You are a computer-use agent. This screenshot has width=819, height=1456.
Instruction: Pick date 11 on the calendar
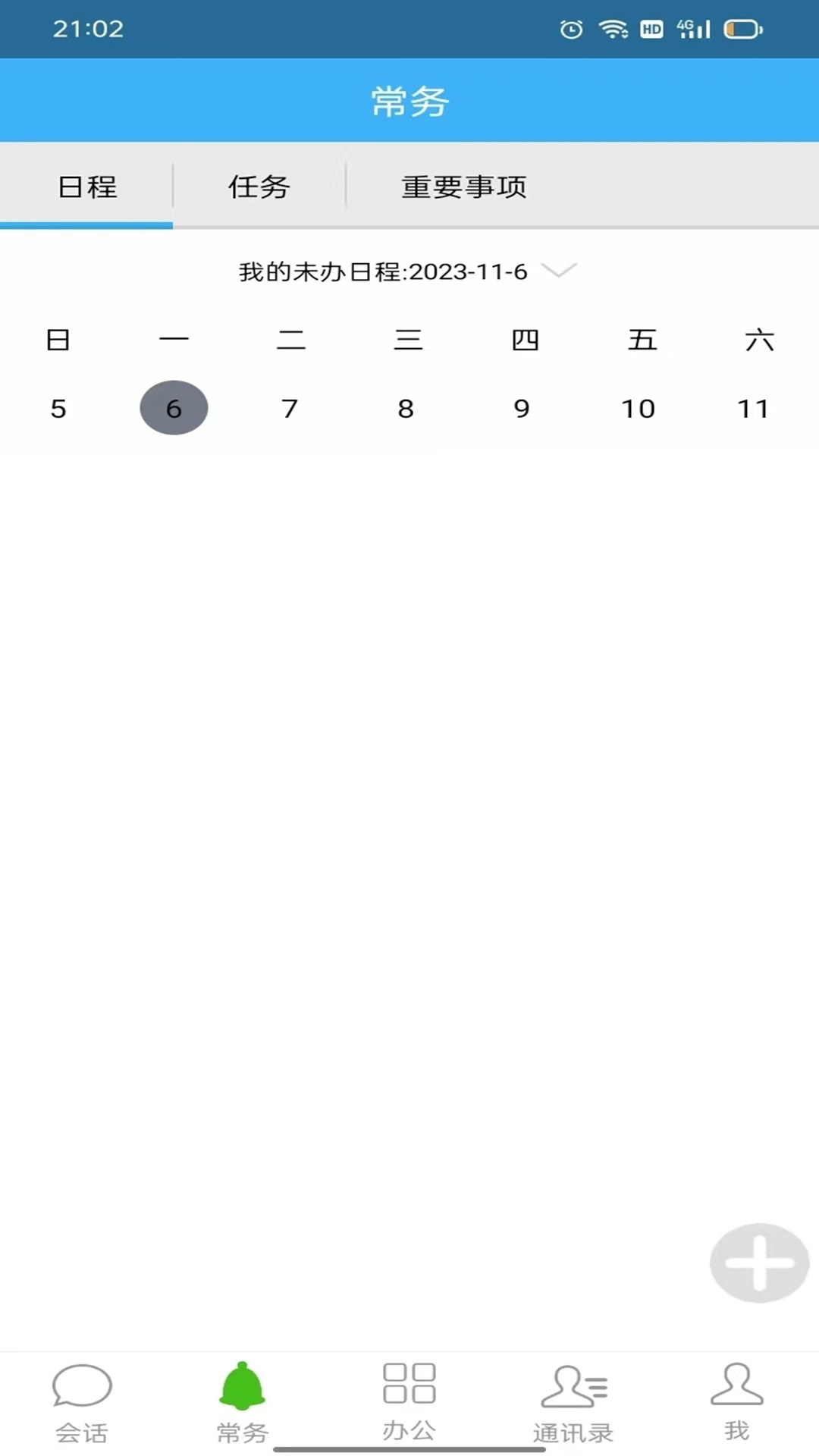753,409
